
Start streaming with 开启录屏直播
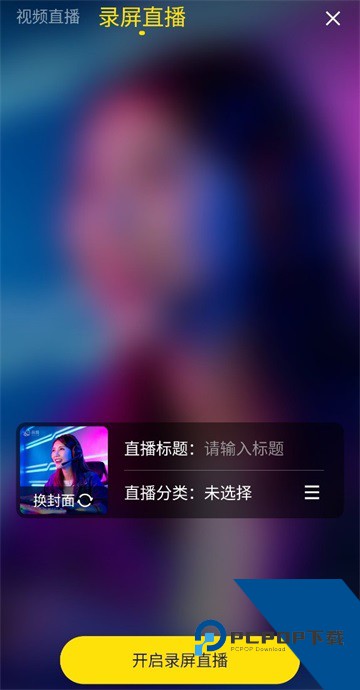click(180, 661)
